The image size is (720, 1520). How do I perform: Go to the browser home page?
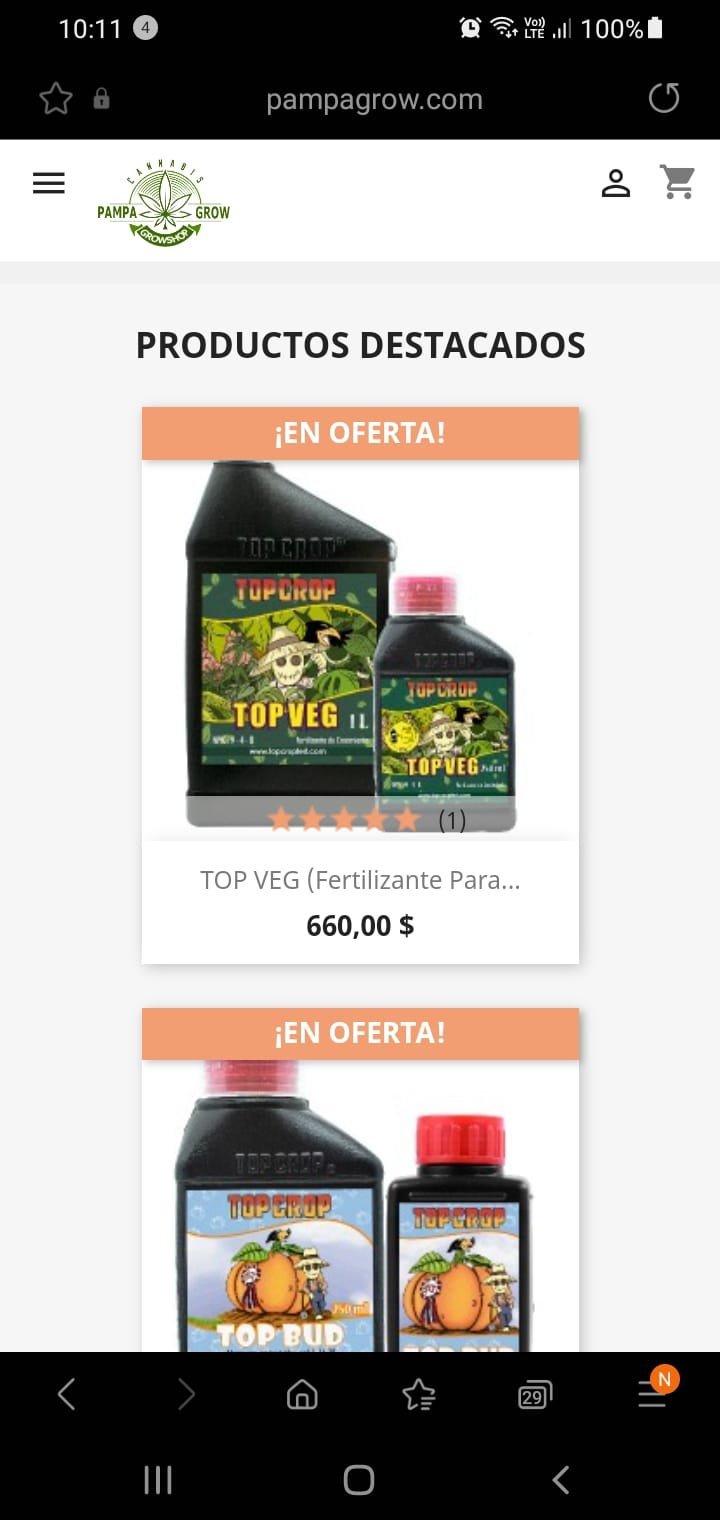point(302,1394)
